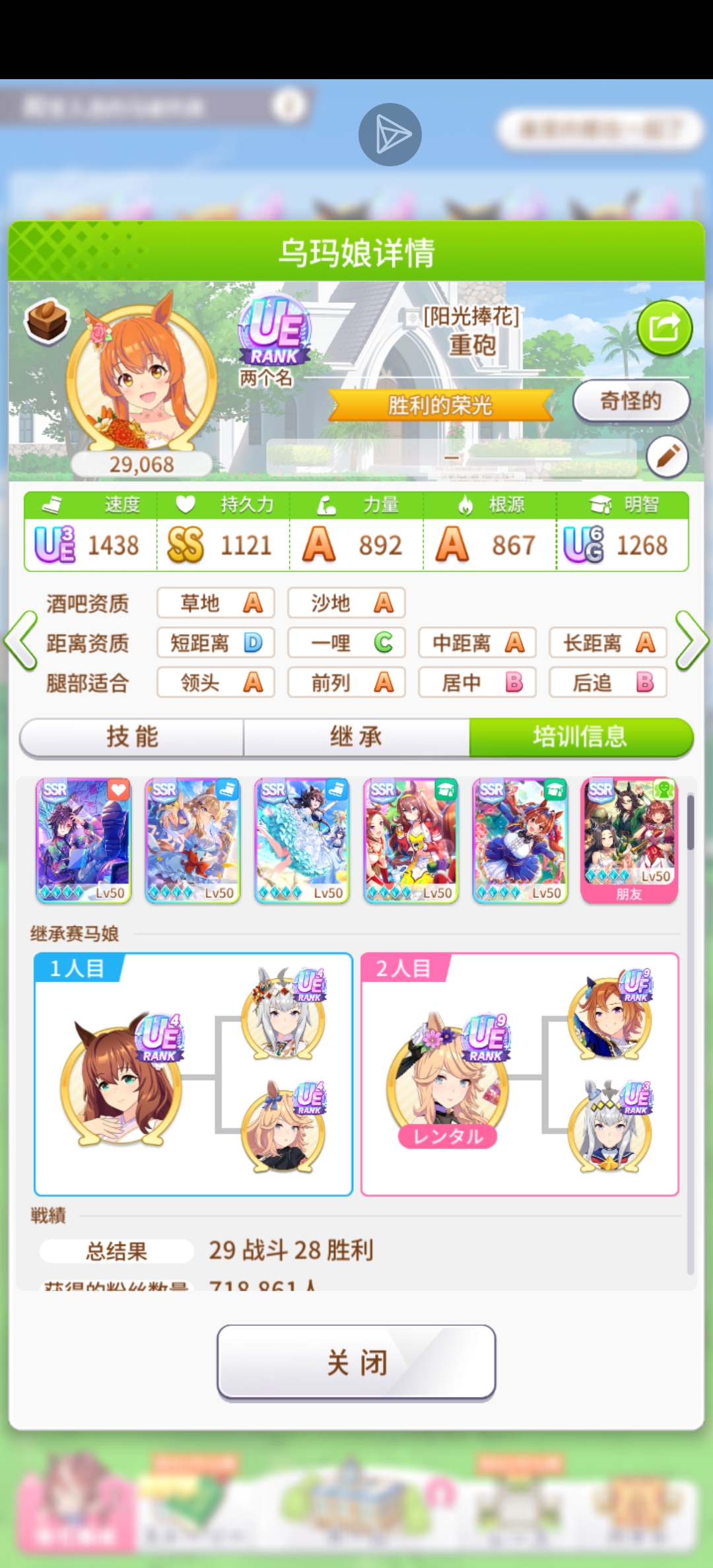Close the 乌玛娘详情 dialog with 关闭
The height and width of the screenshot is (1568, 713).
(356, 1362)
